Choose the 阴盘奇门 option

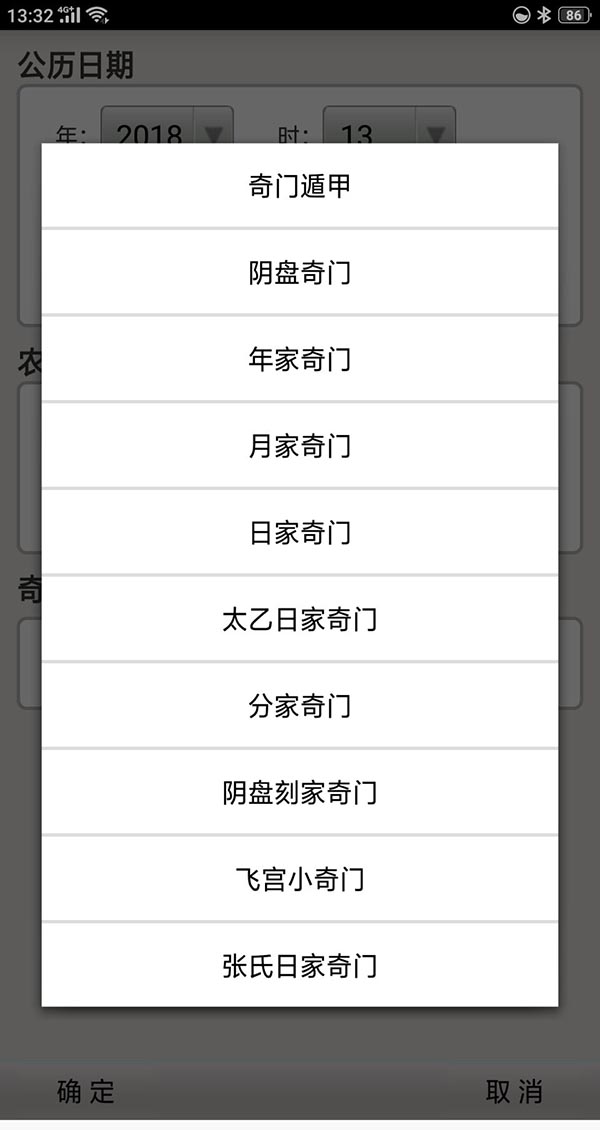[x=299, y=272]
